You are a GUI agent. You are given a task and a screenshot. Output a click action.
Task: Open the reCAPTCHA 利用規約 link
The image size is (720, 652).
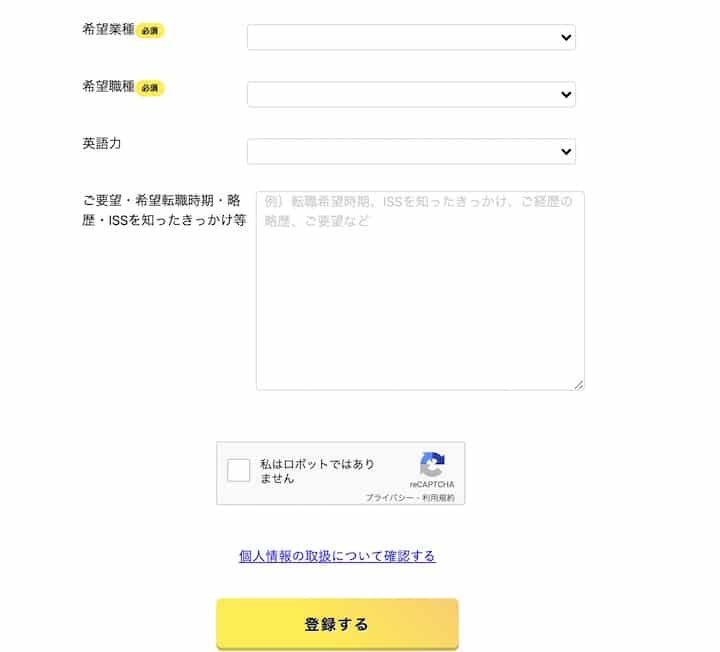click(438, 497)
